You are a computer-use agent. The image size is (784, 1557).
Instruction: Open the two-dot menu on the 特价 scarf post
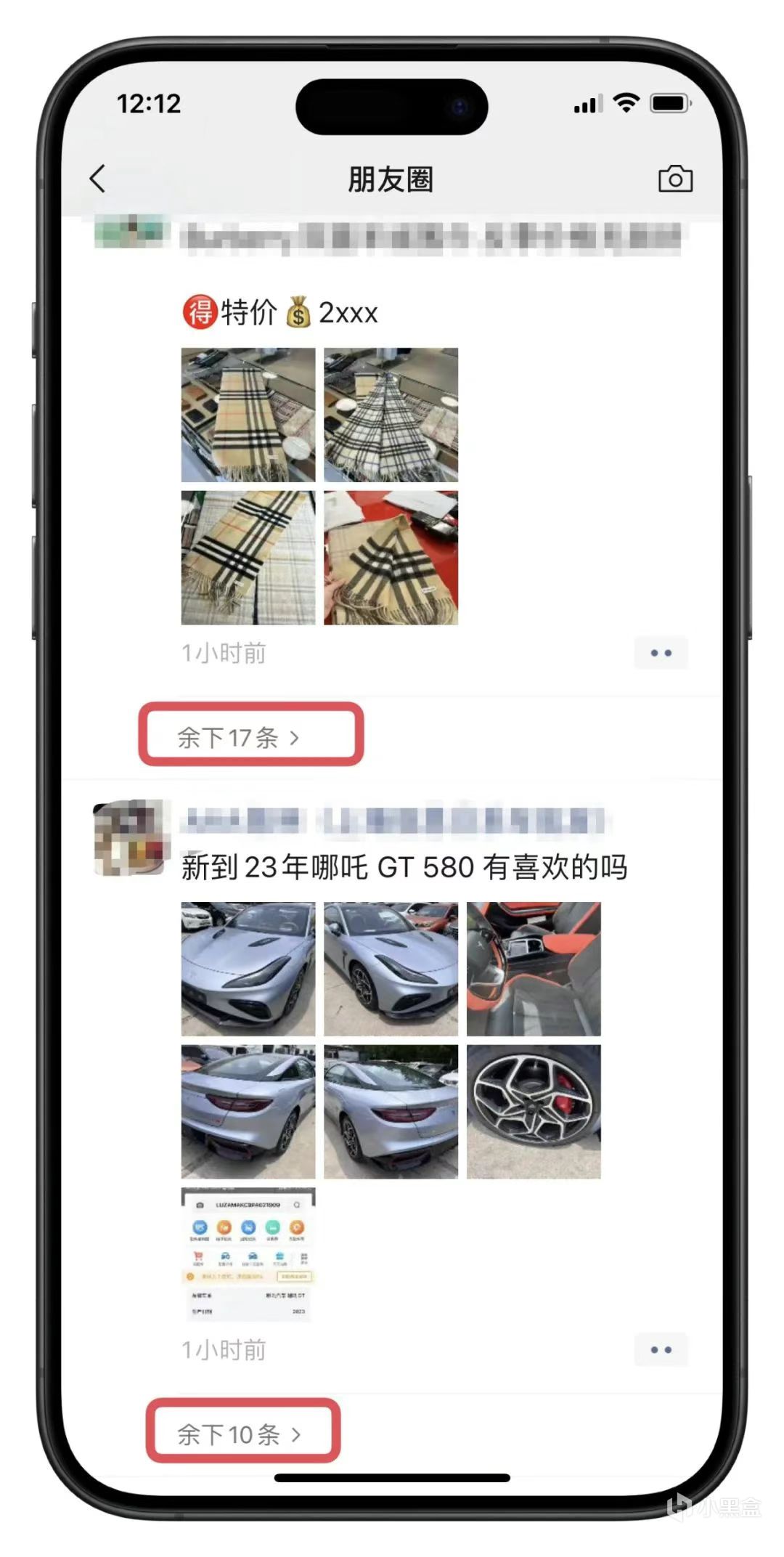(661, 653)
